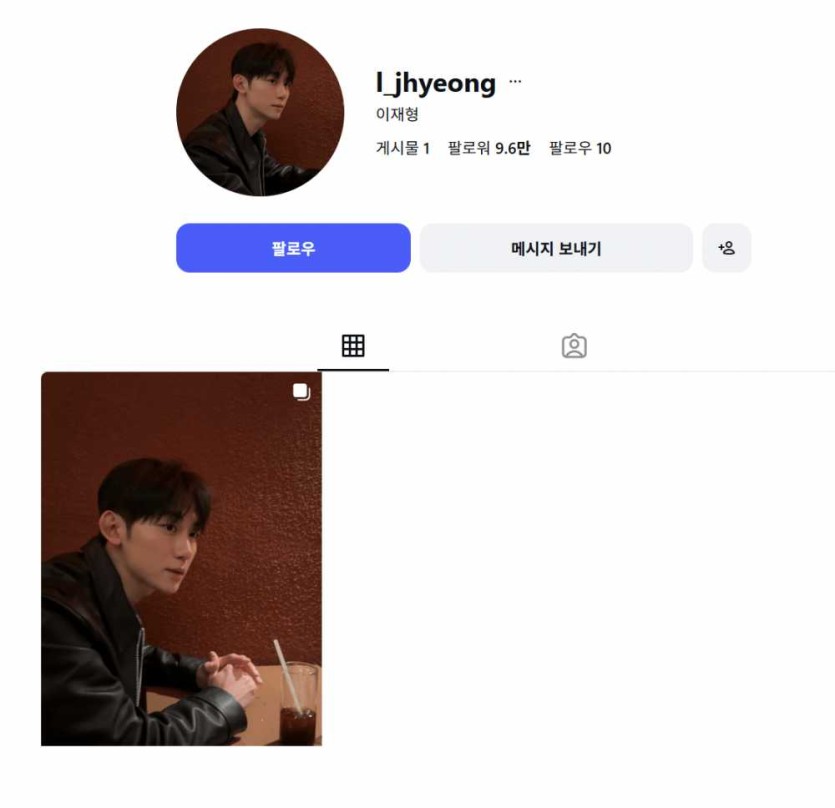Open the options menu beside l_jhyeong
Image resolution: width=835 pixels, height=808 pixels.
click(x=515, y=82)
